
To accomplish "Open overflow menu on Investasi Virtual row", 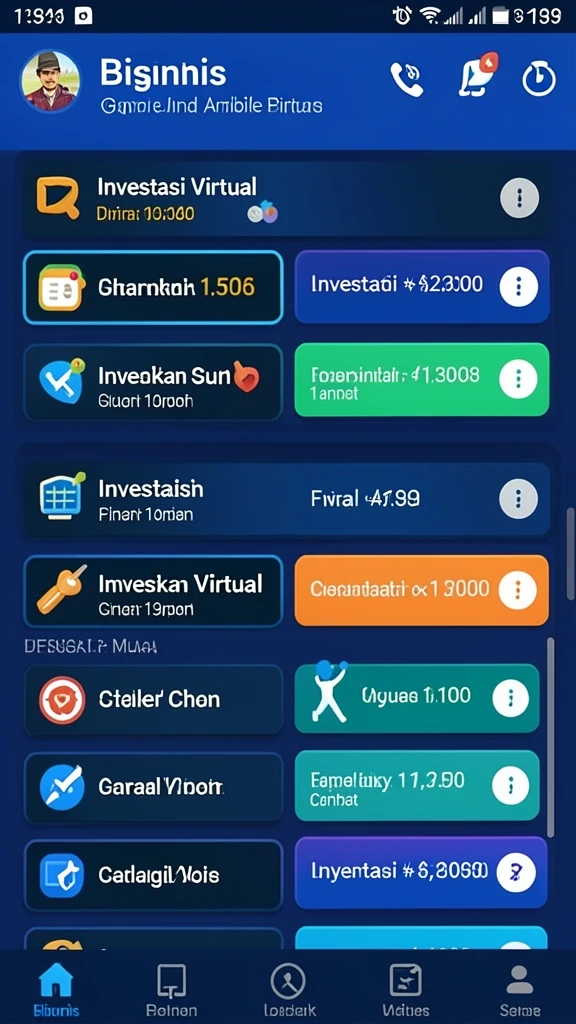I will click(519, 197).
